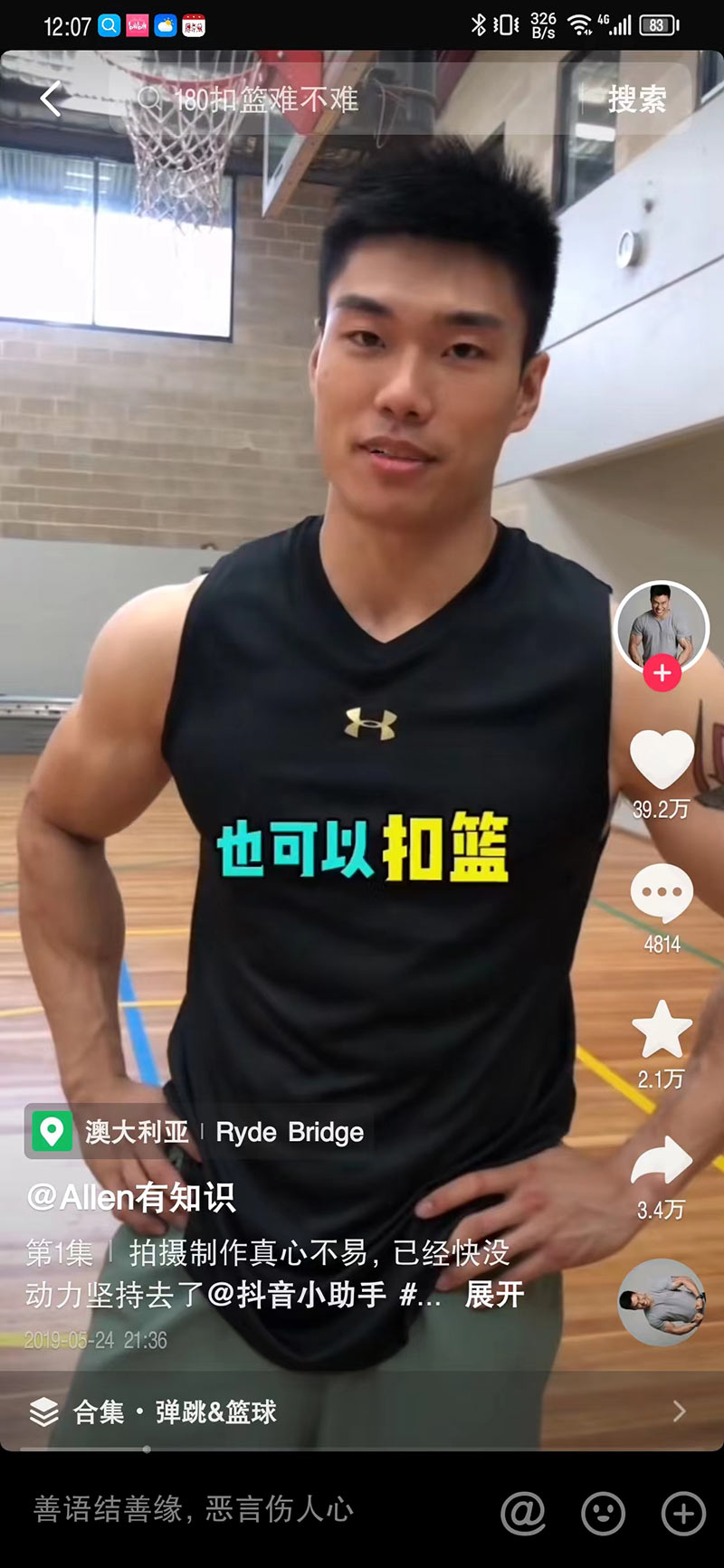Viewport: 724px width, 1568px height.
Task: Open the comments bubble
Action: click(662, 894)
